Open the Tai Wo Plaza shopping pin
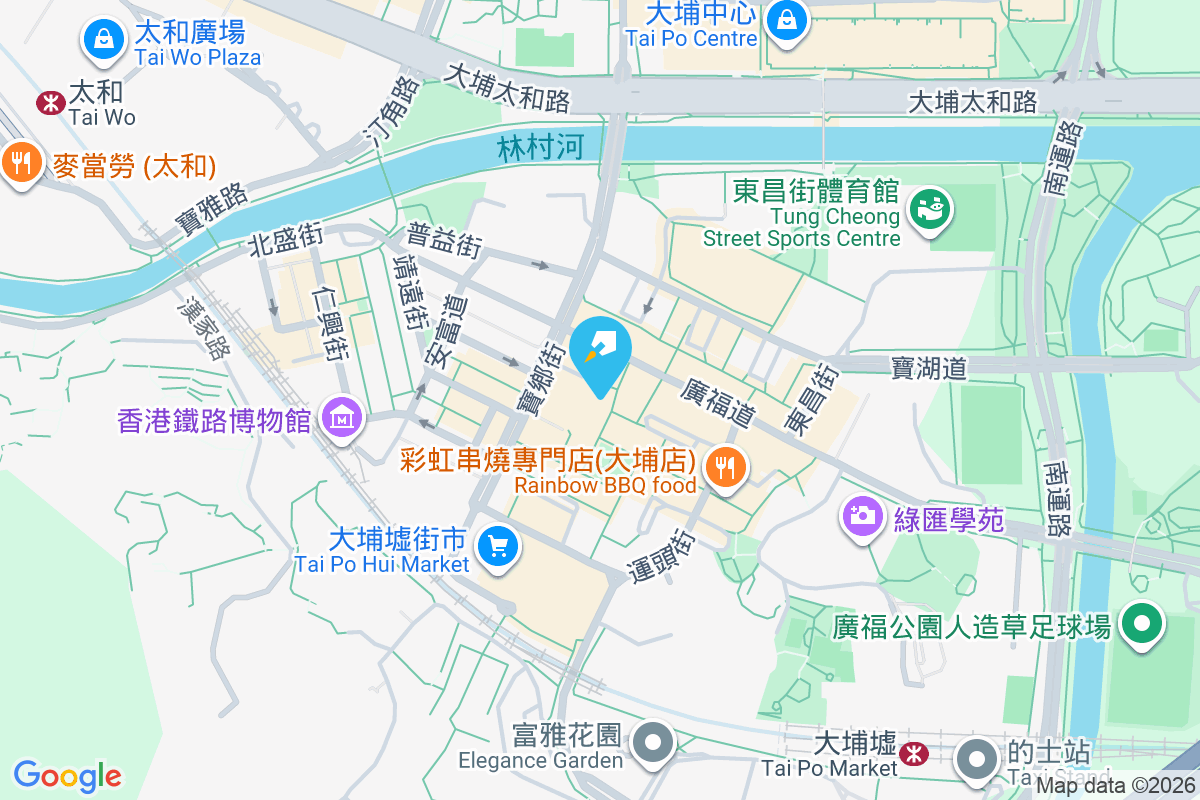This screenshot has width=1200, height=800. coord(102,40)
